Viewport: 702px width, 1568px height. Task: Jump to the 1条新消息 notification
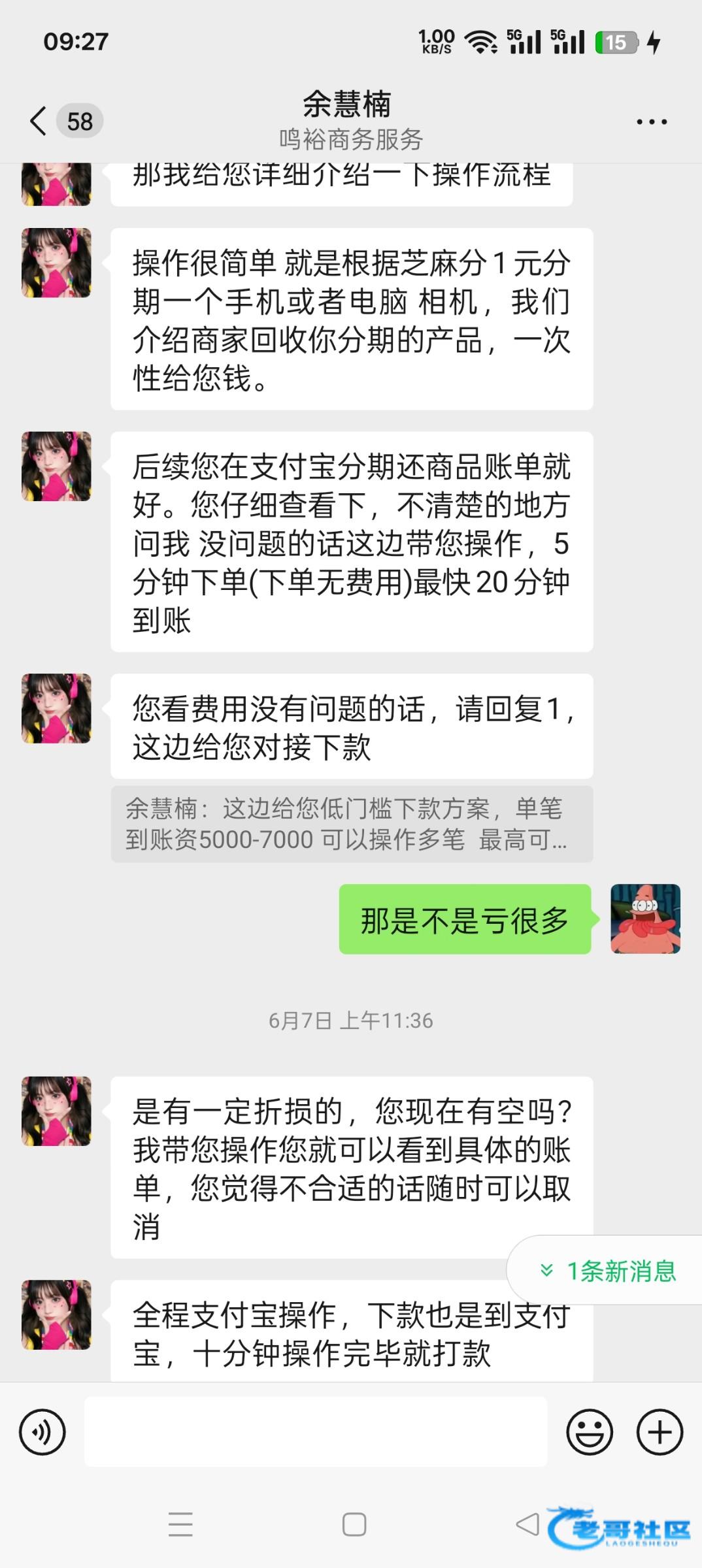(608, 1271)
